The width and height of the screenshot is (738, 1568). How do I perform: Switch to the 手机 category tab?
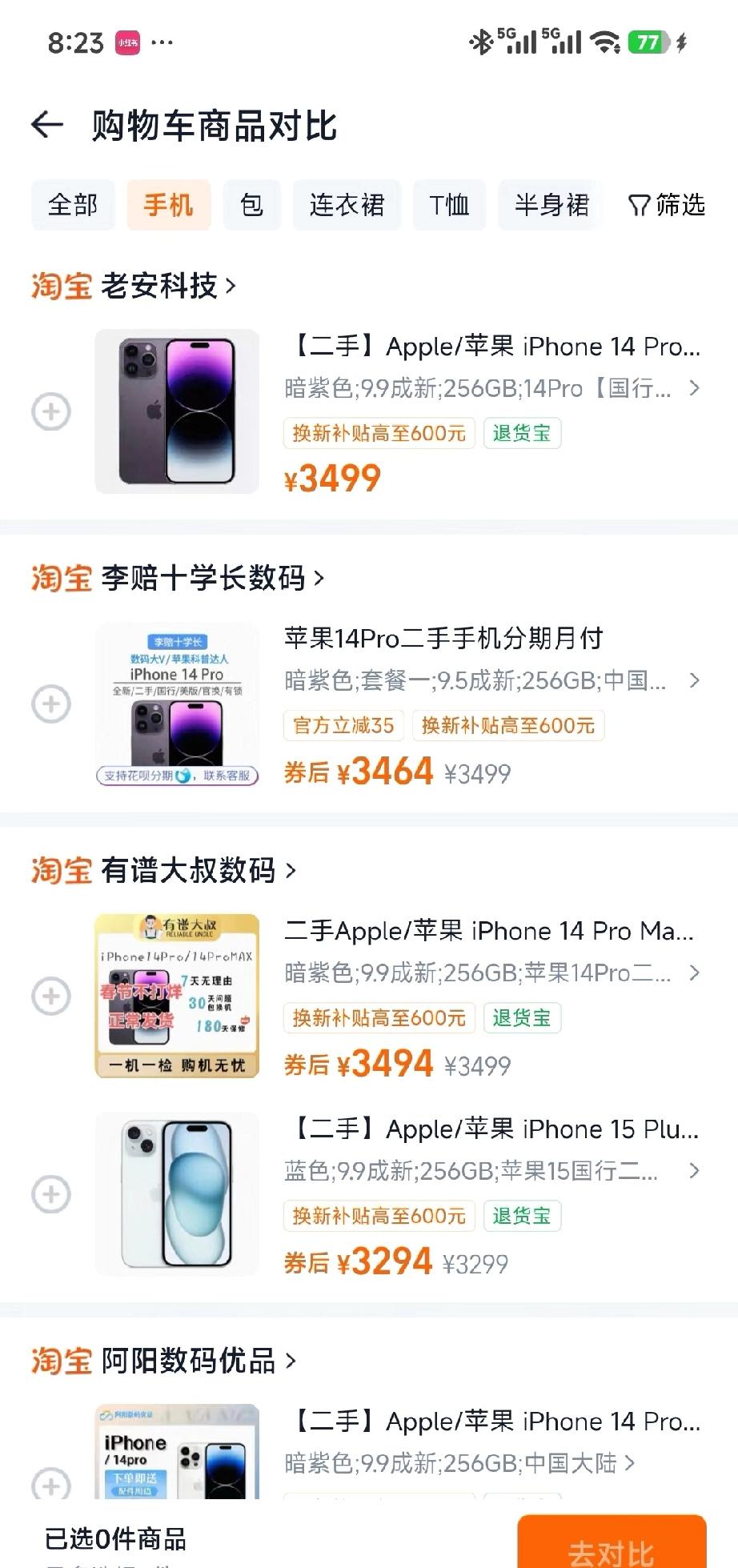(168, 206)
